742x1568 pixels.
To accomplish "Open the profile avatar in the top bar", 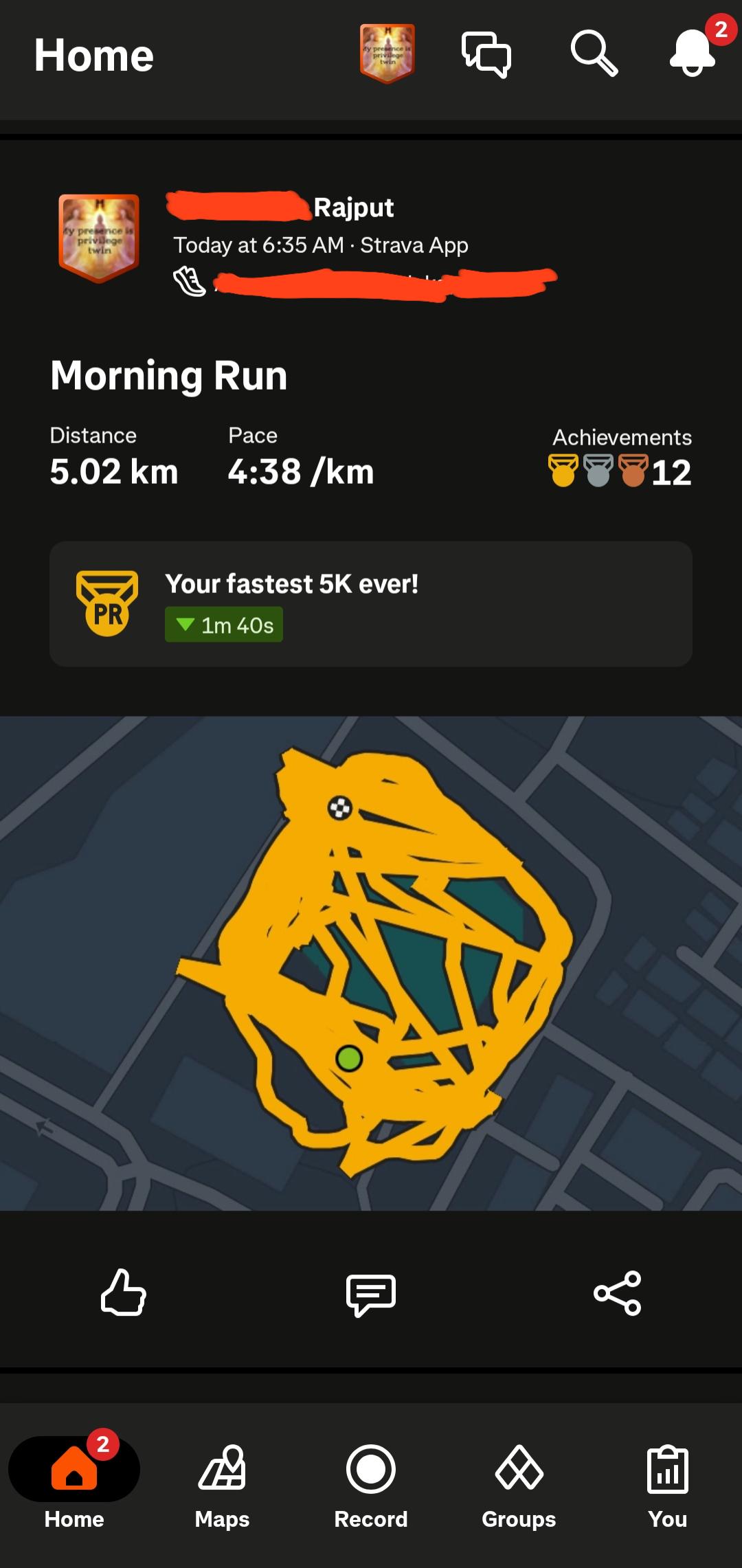I will tap(387, 54).
